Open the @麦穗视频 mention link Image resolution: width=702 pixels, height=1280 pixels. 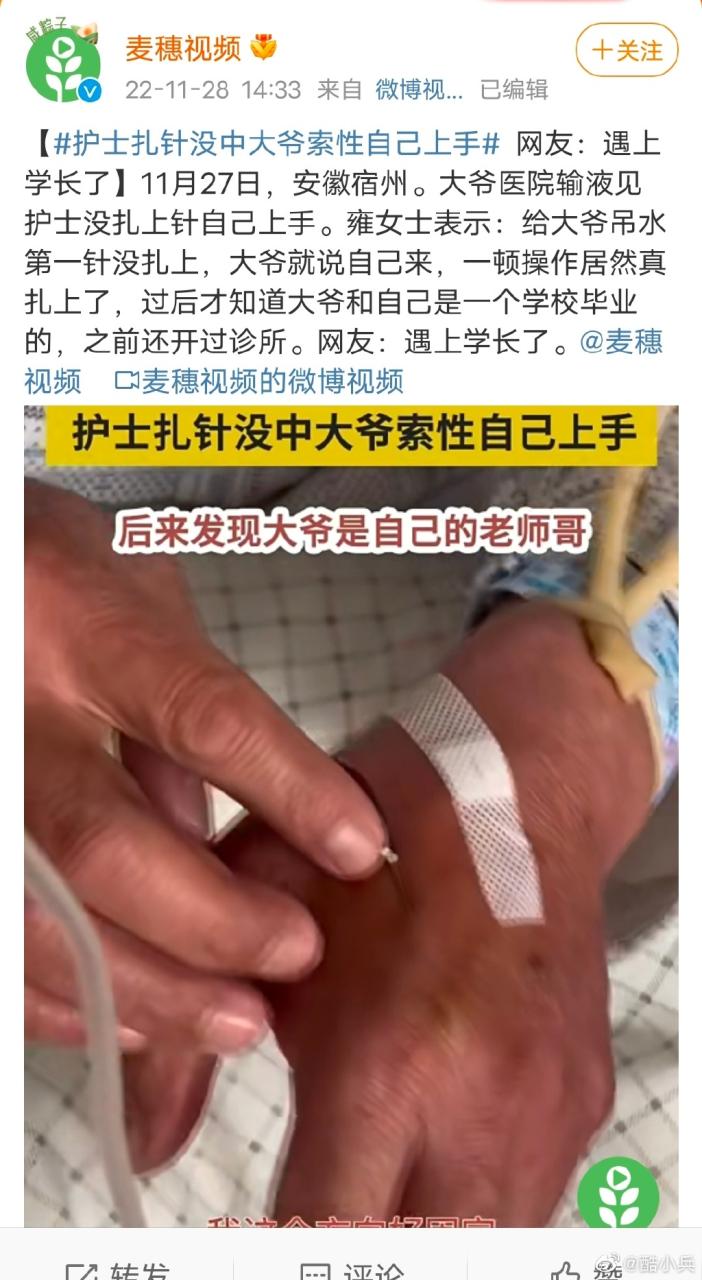[x=620, y=342]
